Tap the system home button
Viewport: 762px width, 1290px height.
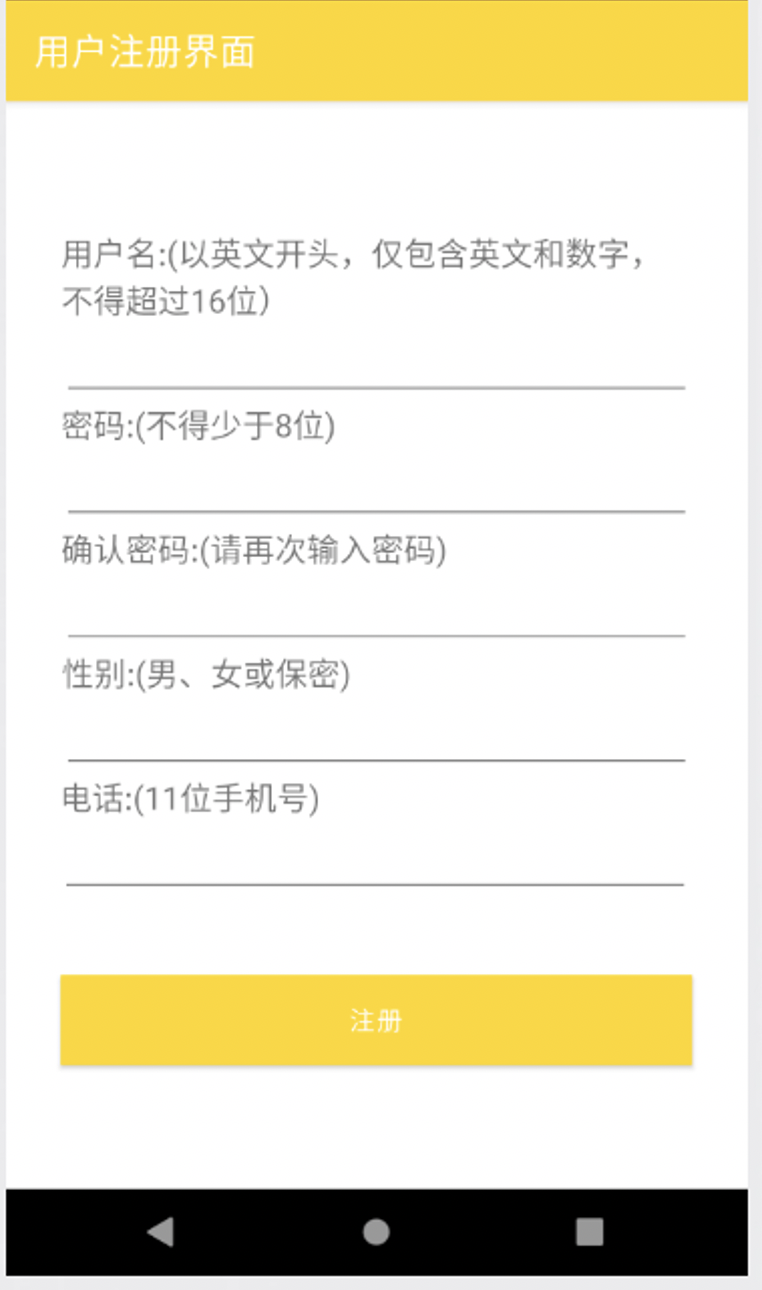pyautogui.click(x=376, y=1232)
